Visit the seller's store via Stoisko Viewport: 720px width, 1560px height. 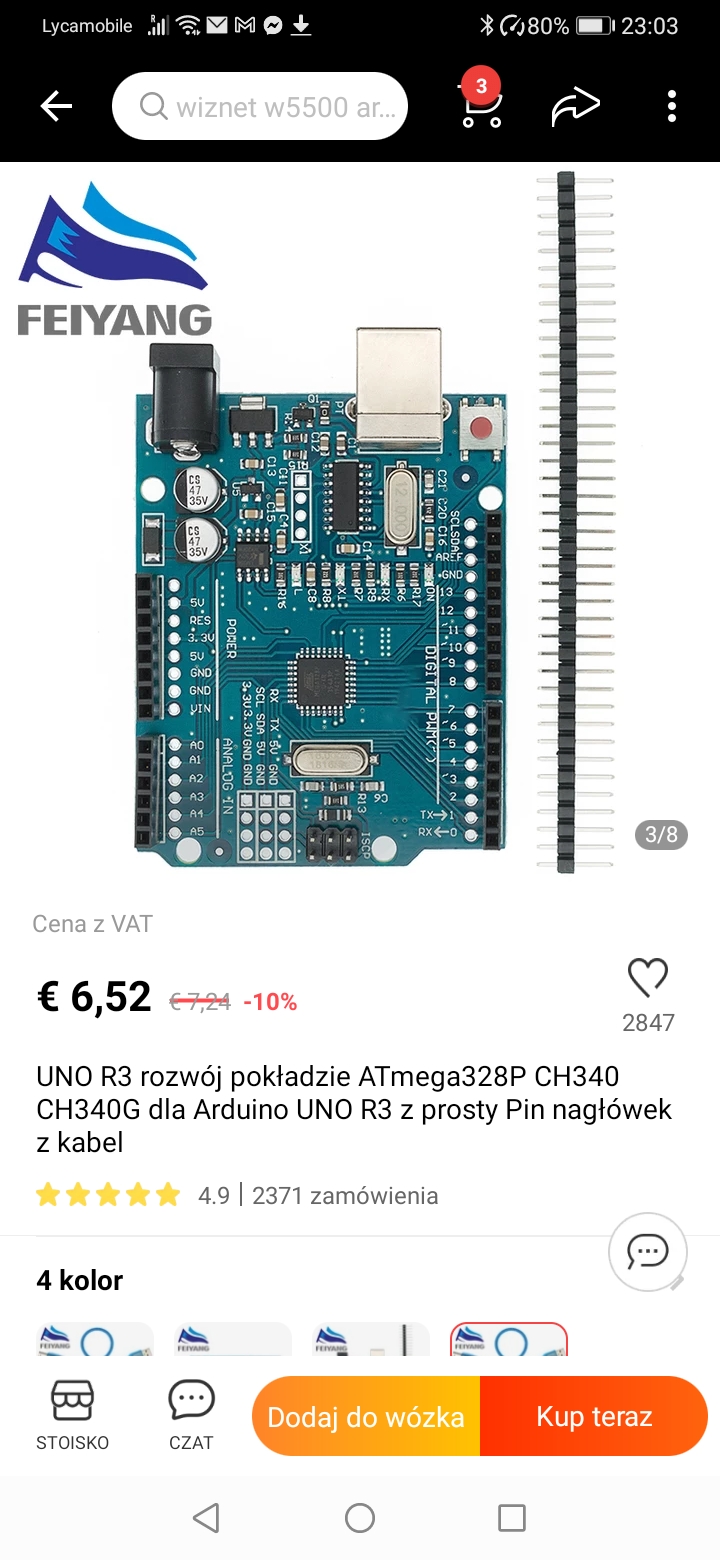coord(72,1416)
